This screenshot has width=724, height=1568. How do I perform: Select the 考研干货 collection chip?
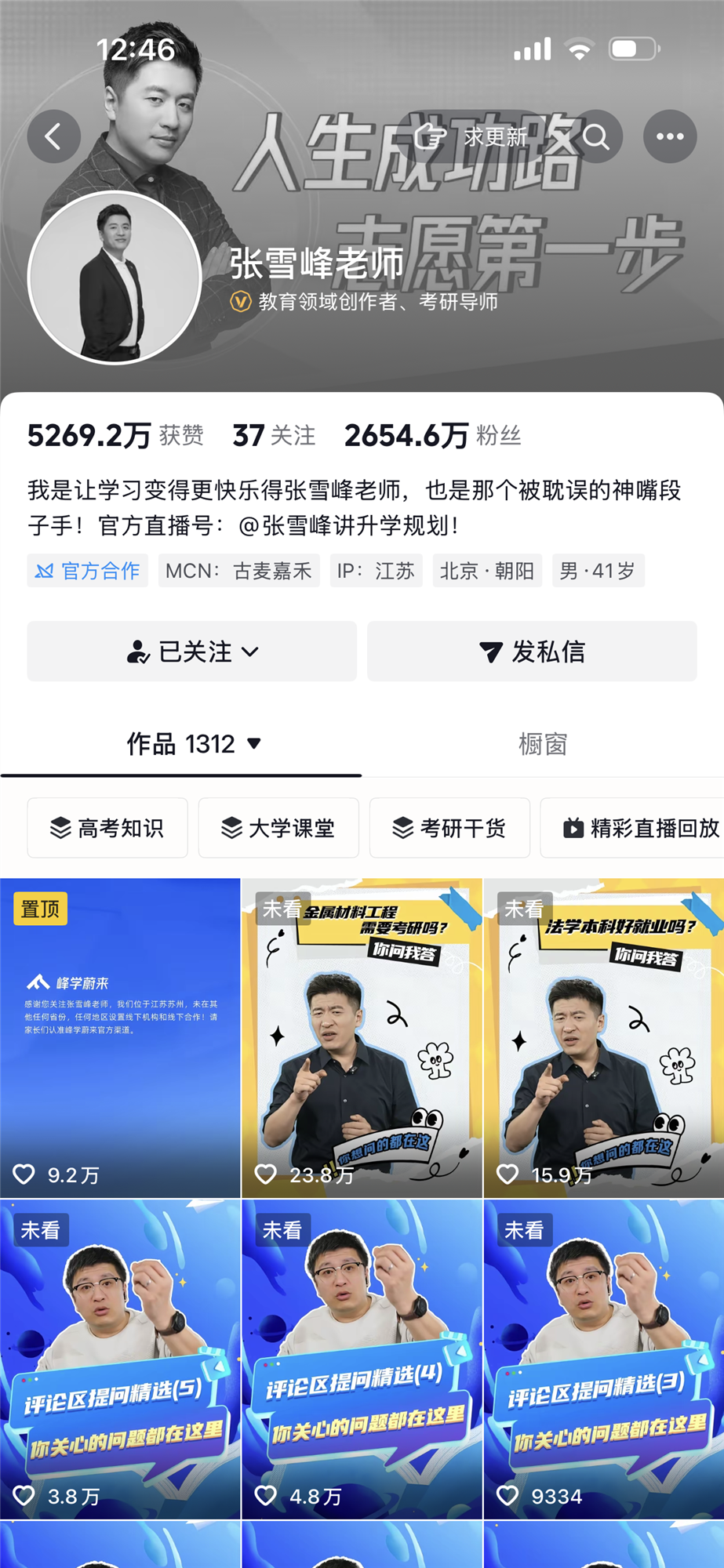pos(449,828)
